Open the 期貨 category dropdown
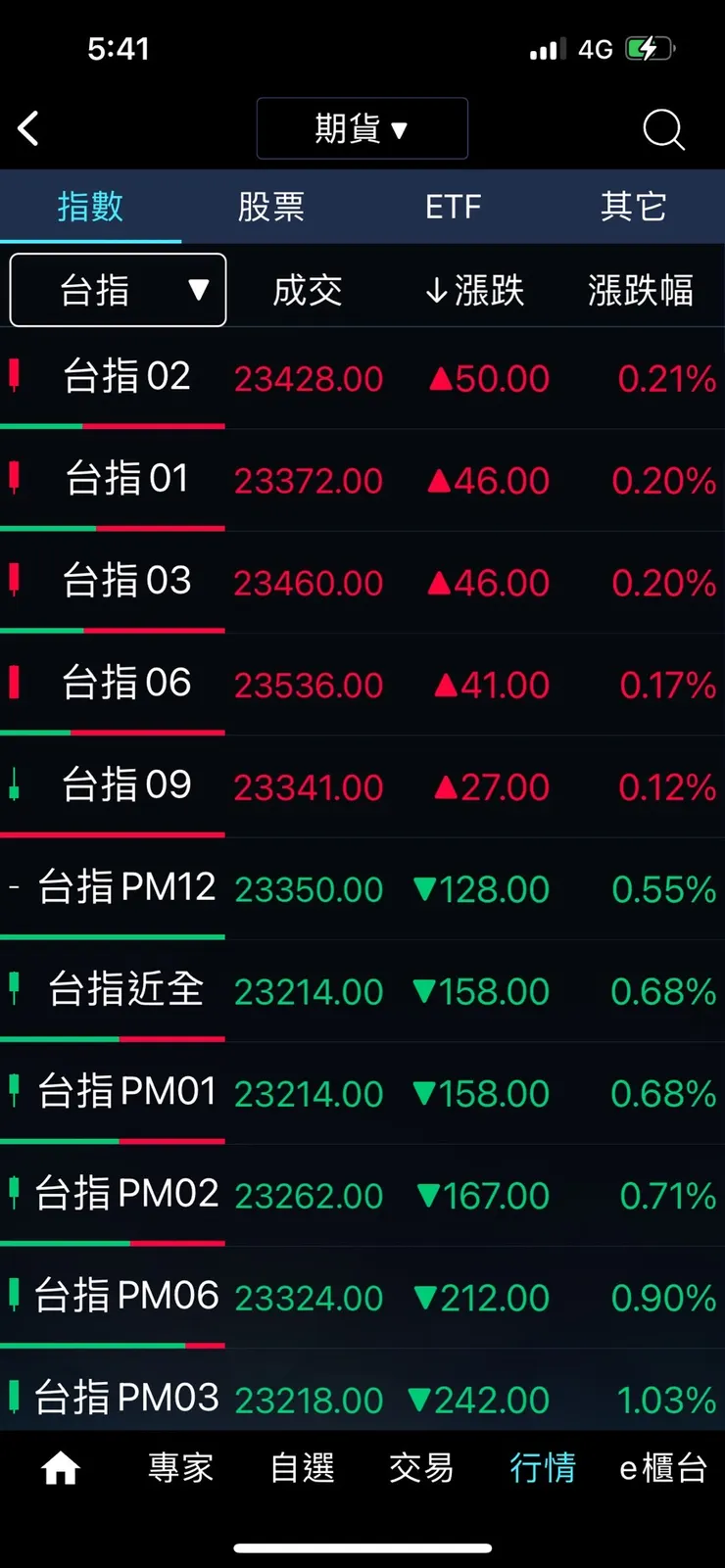Image resolution: width=725 pixels, height=1568 pixels. pyautogui.click(x=362, y=128)
